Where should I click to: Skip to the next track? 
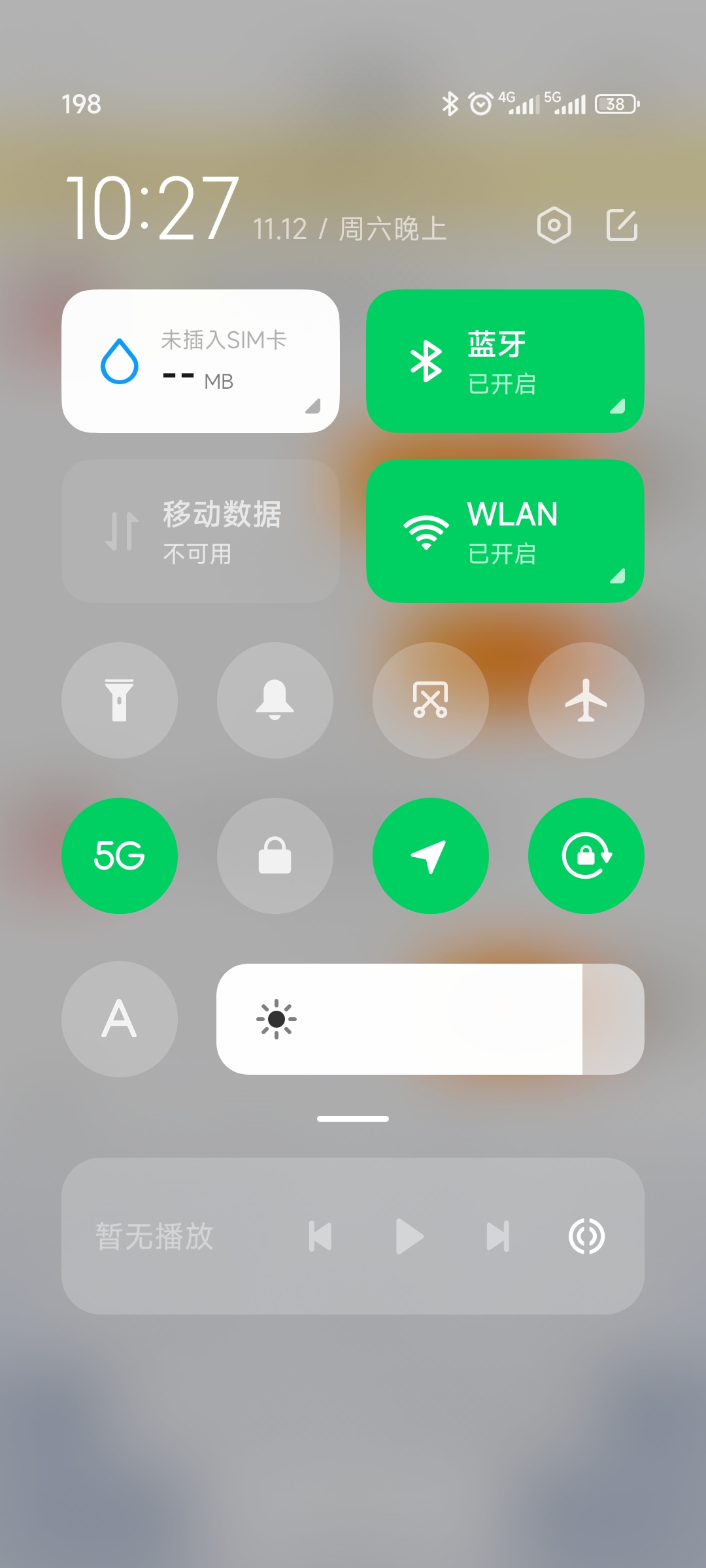click(498, 1236)
